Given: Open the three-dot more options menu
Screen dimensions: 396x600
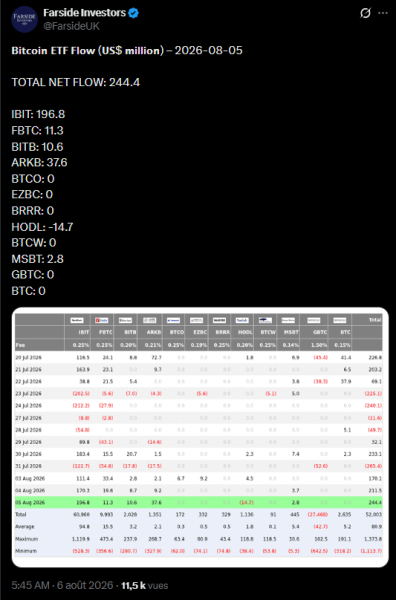Looking at the screenshot, I should (383, 13).
